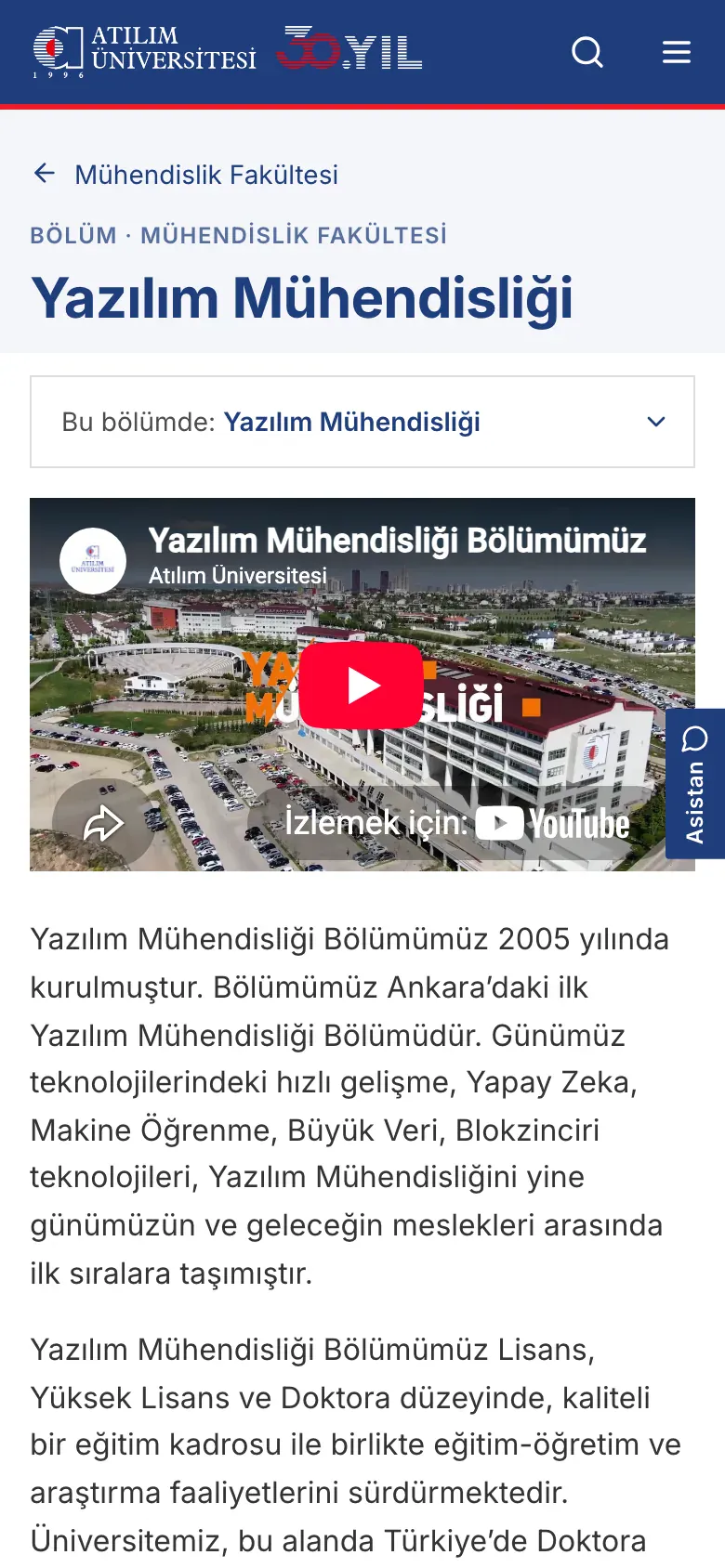Open the hamburger menu
The image size is (725, 1568).
(677, 52)
